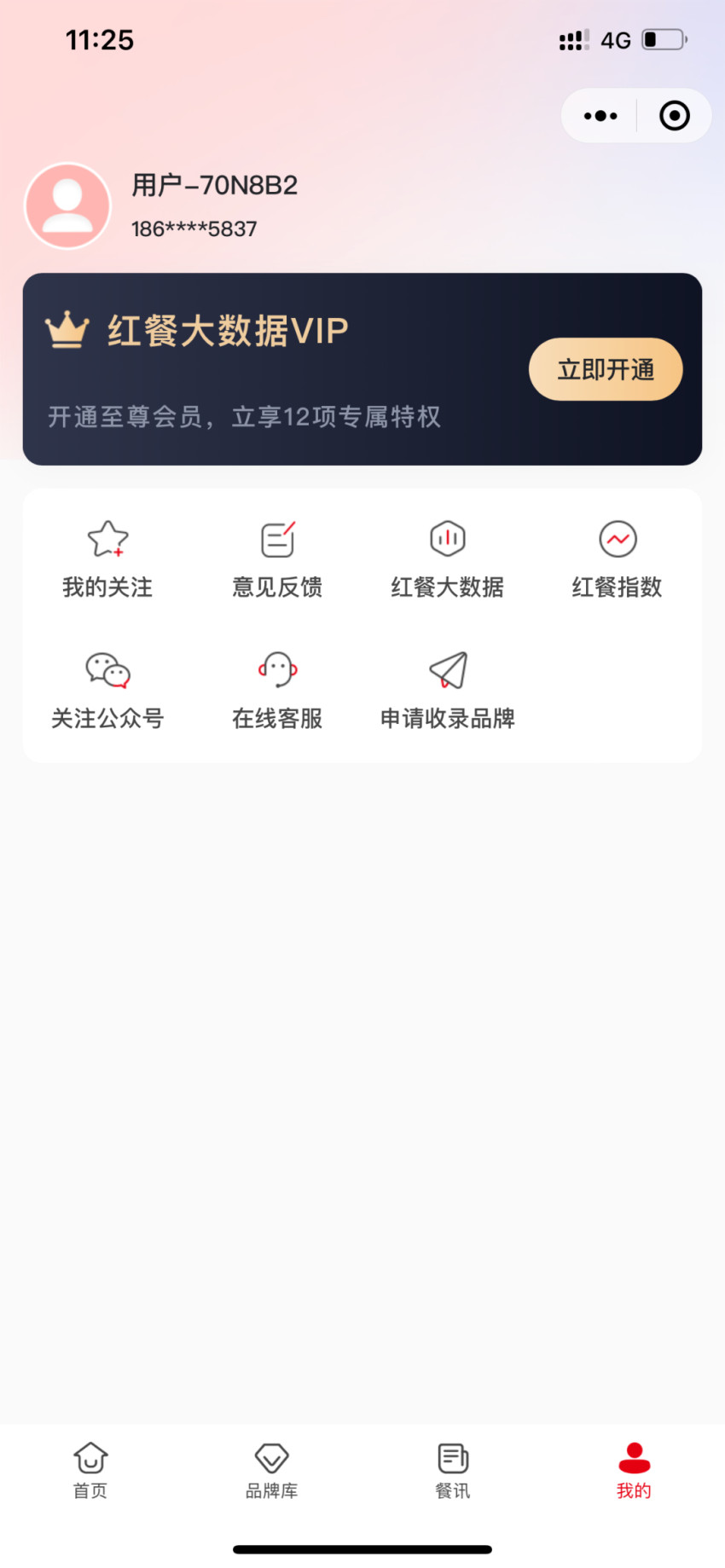Switch to the 品牌库 tab
This screenshot has width=725, height=1568.
271,1471
